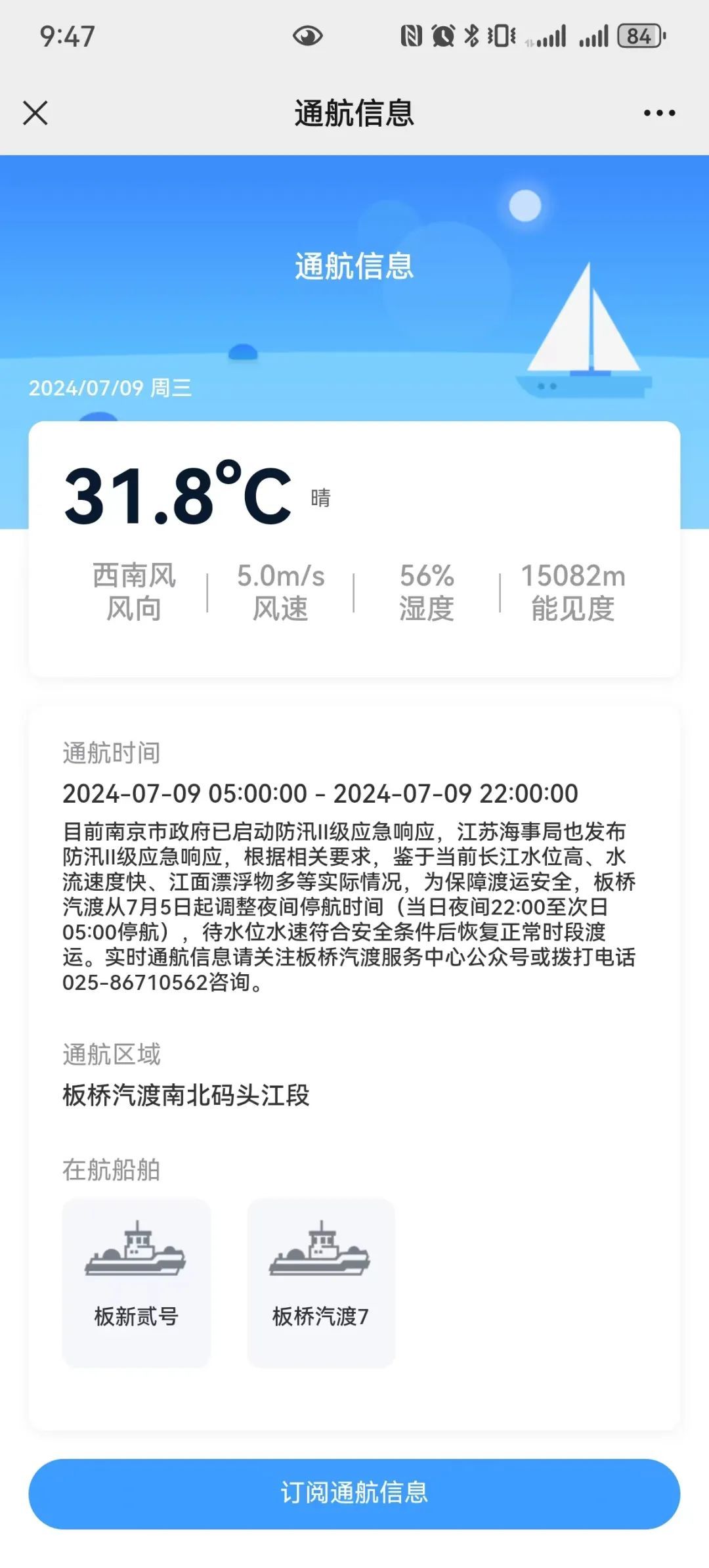Toggle the eye protection mode icon

click(307, 37)
